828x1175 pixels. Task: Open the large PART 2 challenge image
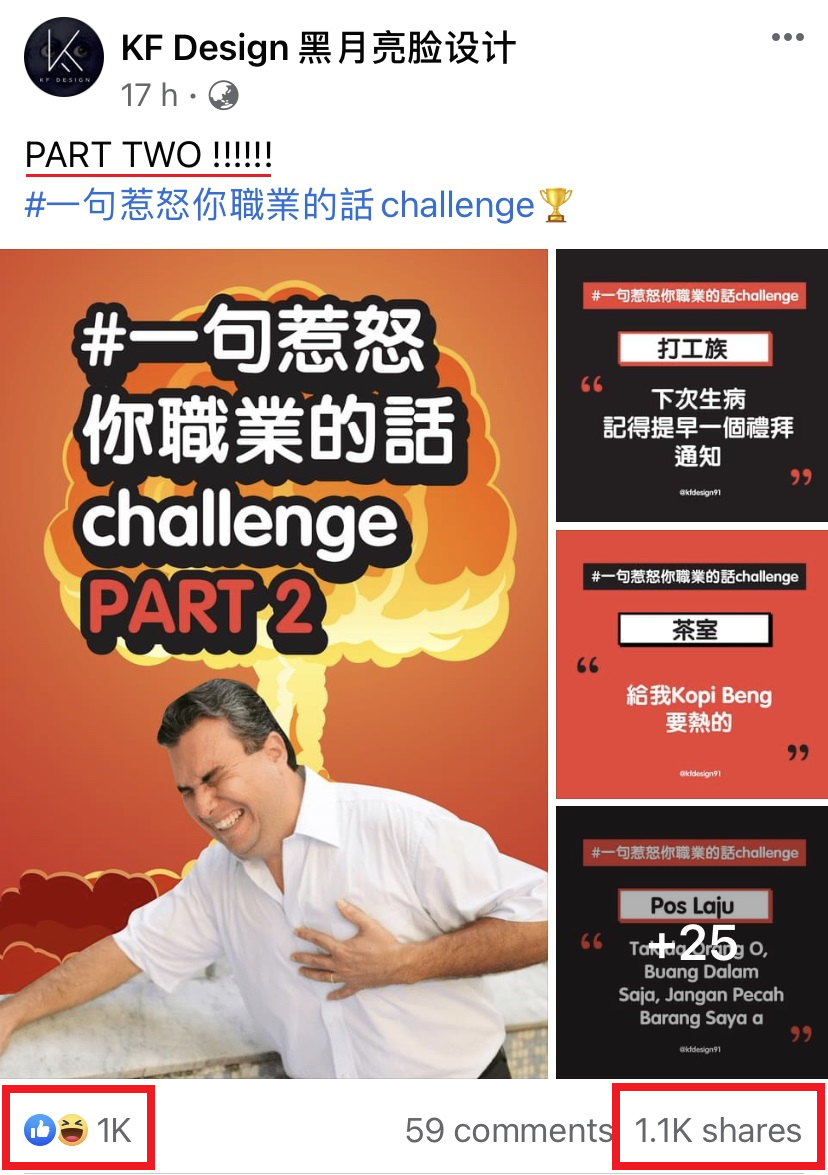tap(274, 663)
